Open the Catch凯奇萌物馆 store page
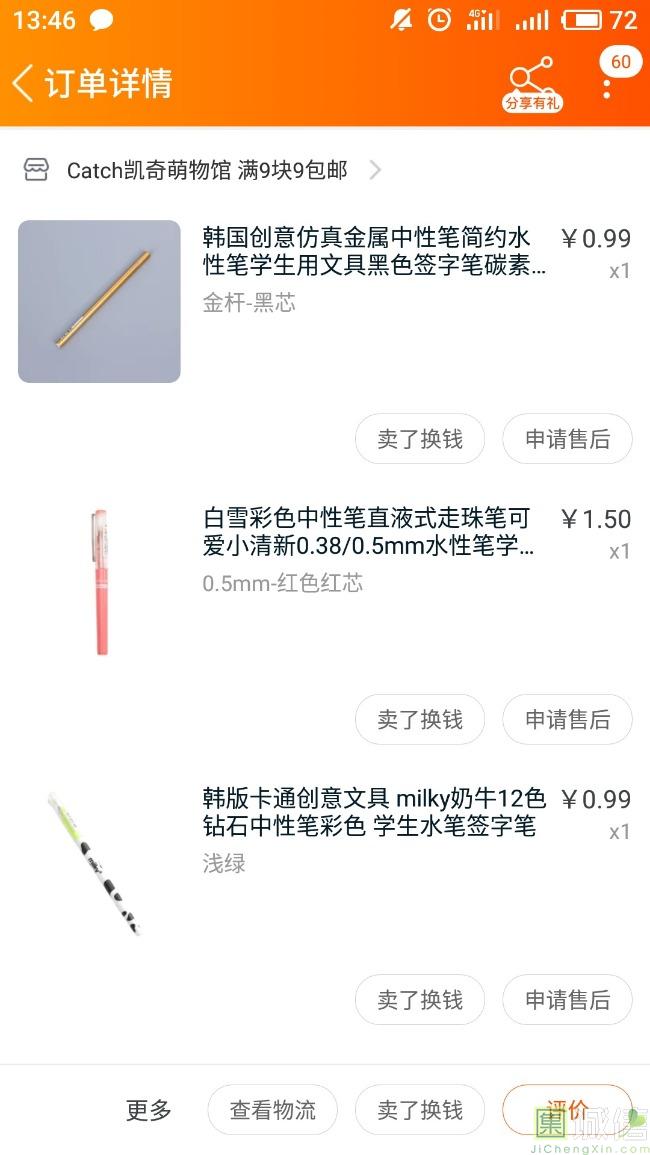The height and width of the screenshot is (1155, 650). tap(205, 170)
